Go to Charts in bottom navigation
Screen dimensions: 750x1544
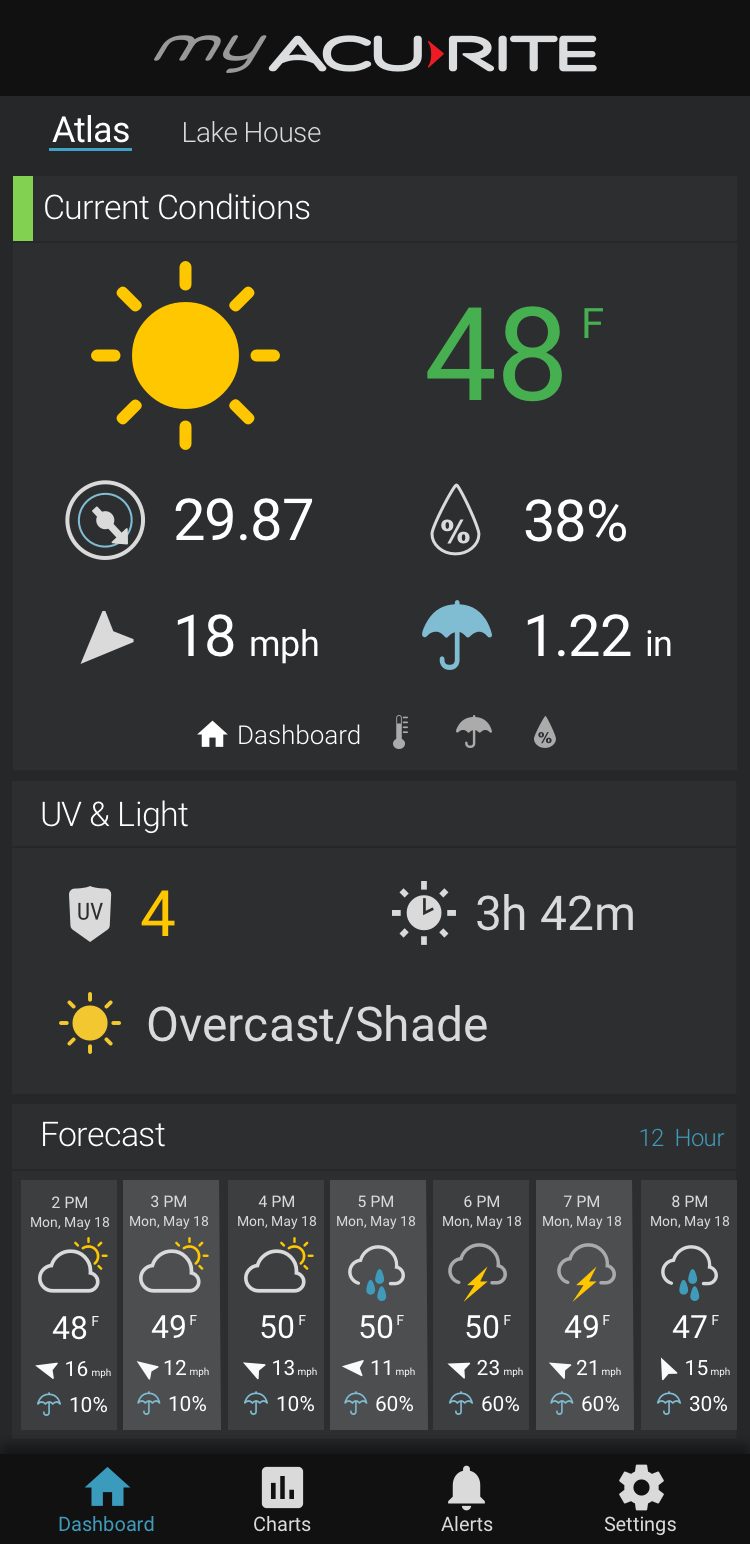coord(282,1499)
